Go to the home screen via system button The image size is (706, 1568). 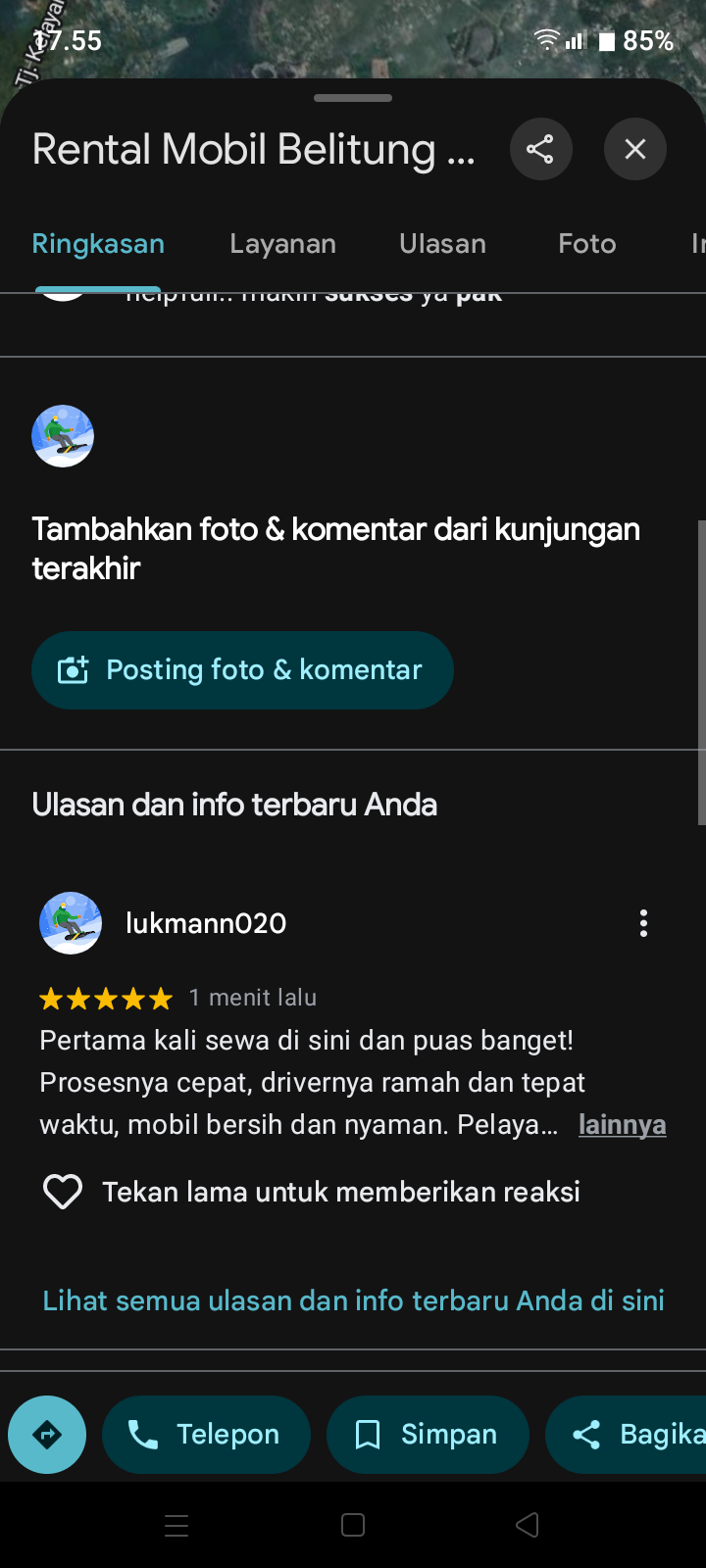click(353, 1525)
